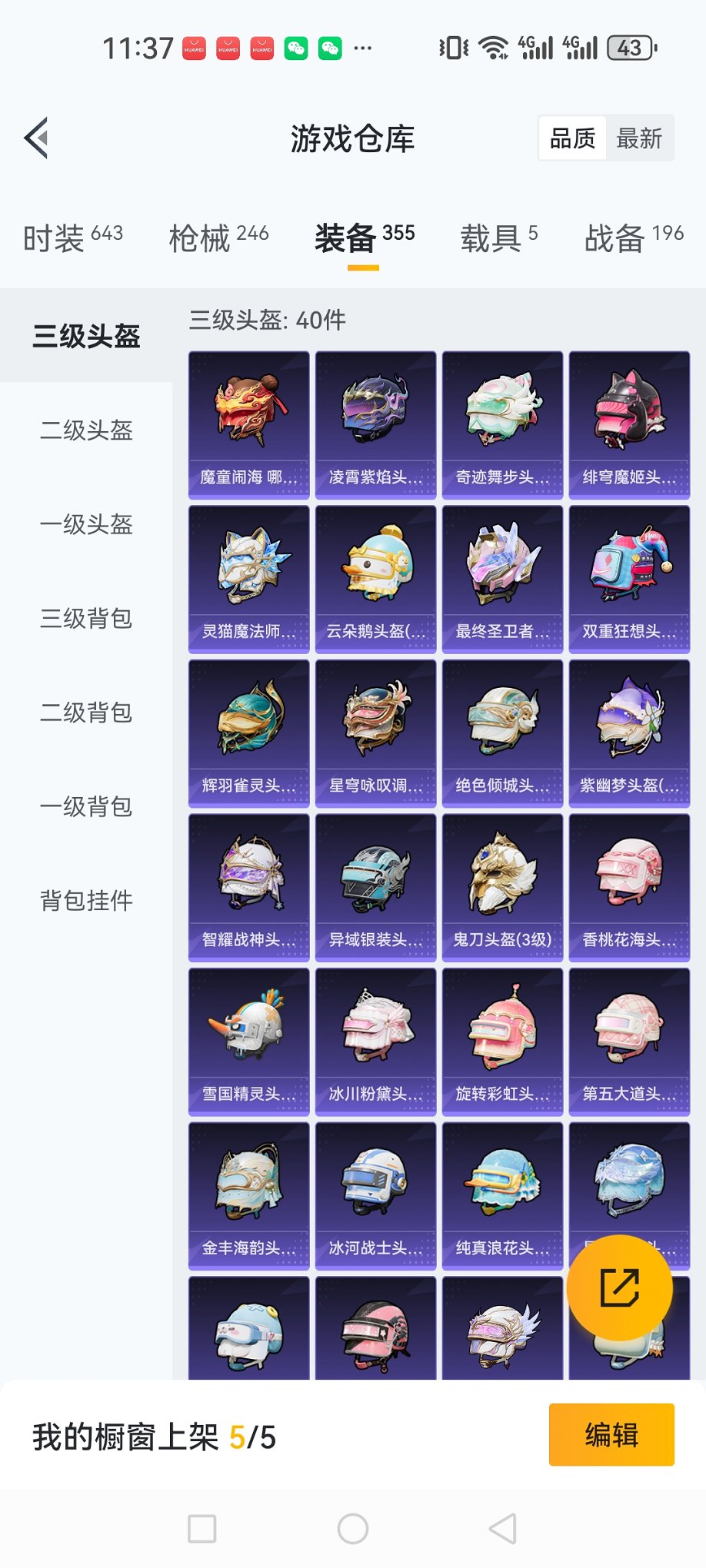
Task: Tap the yellow floating share button
Action: pyautogui.click(x=619, y=1287)
